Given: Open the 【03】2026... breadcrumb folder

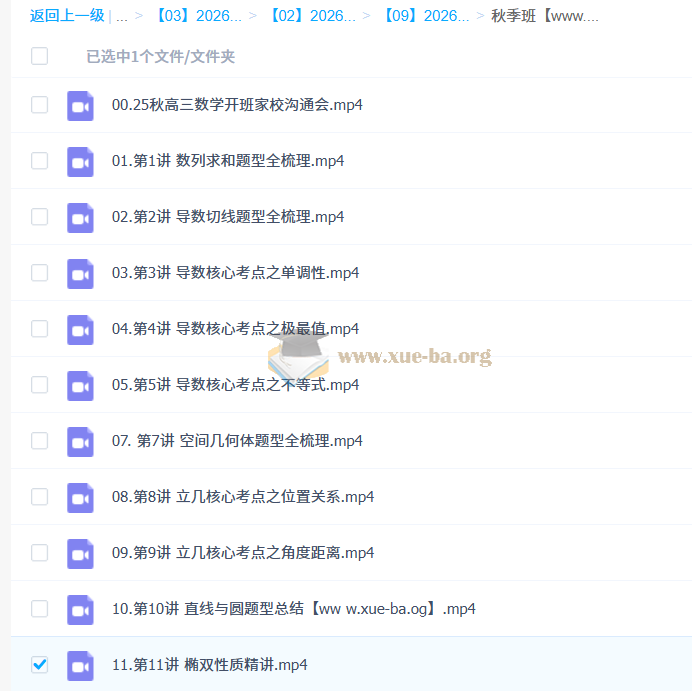Looking at the screenshot, I should [198, 16].
